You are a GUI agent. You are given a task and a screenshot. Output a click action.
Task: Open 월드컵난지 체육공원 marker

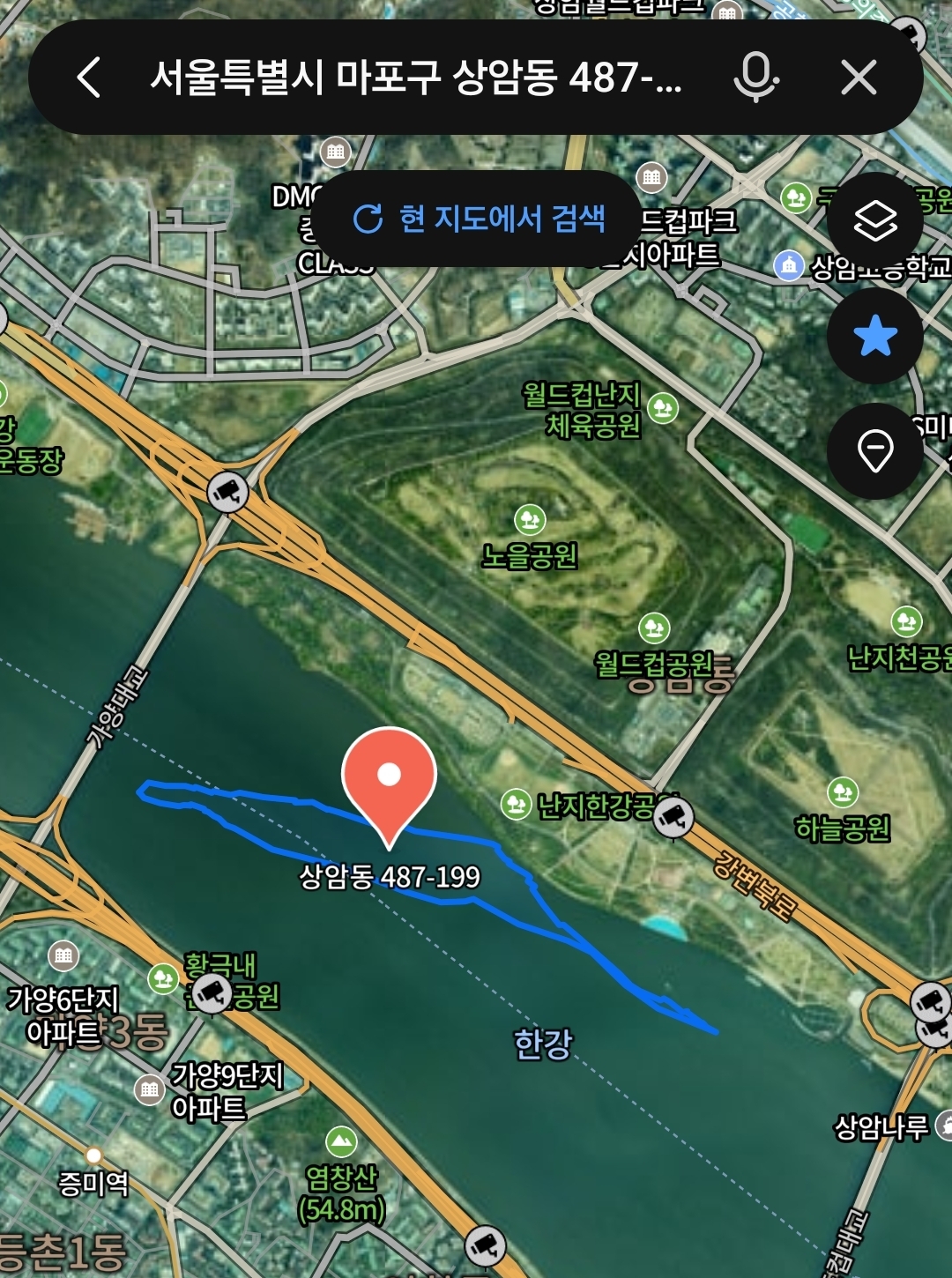click(x=663, y=408)
